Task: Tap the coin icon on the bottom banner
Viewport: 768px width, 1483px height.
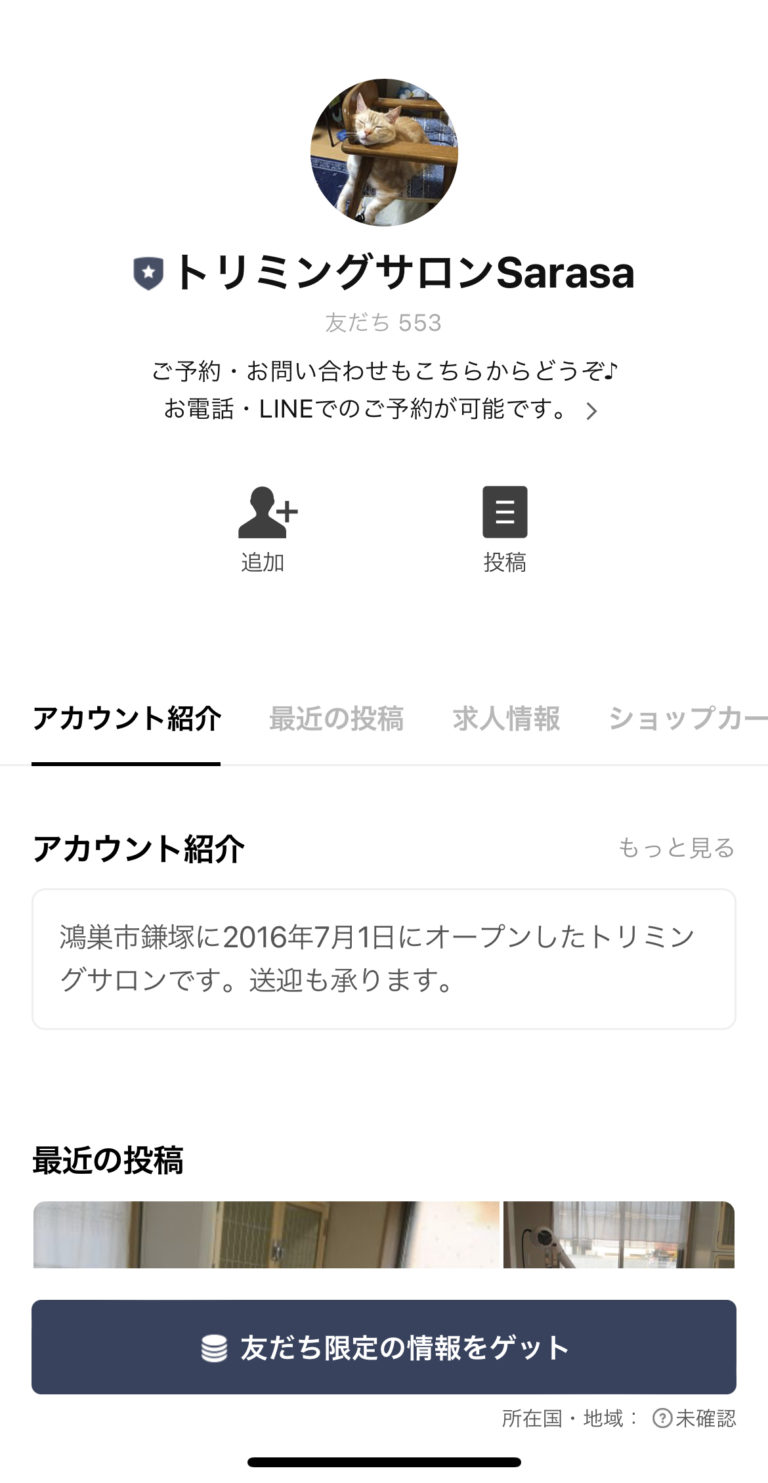Action: coord(213,1347)
